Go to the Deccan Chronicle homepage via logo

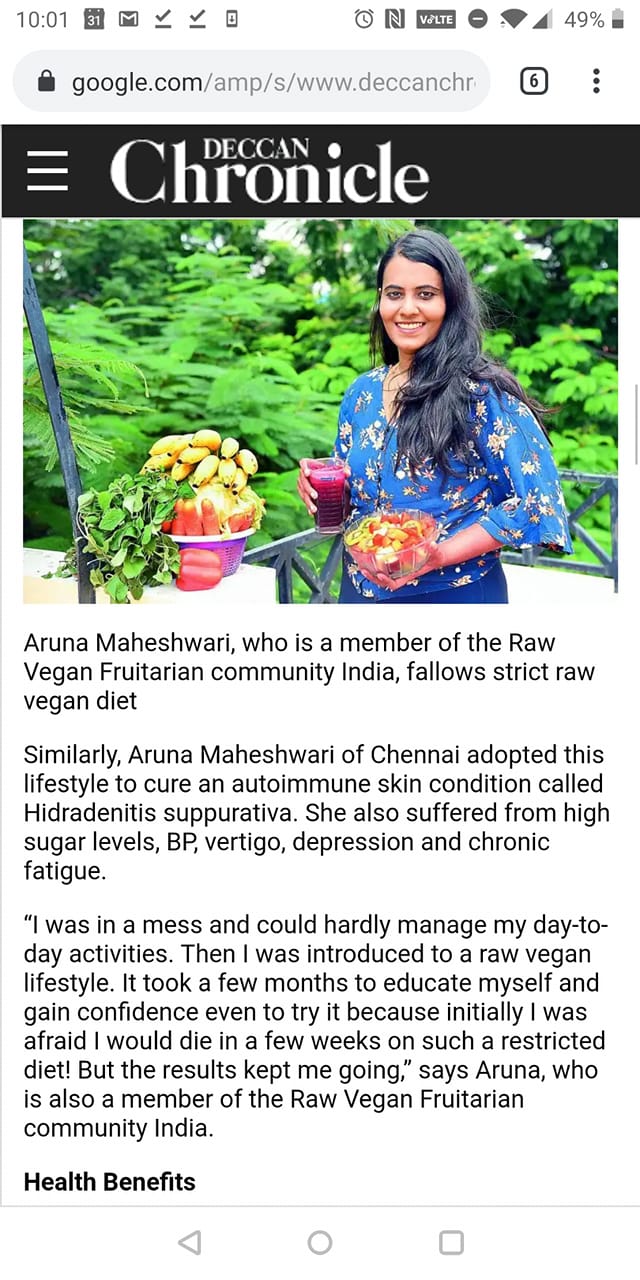(x=269, y=171)
